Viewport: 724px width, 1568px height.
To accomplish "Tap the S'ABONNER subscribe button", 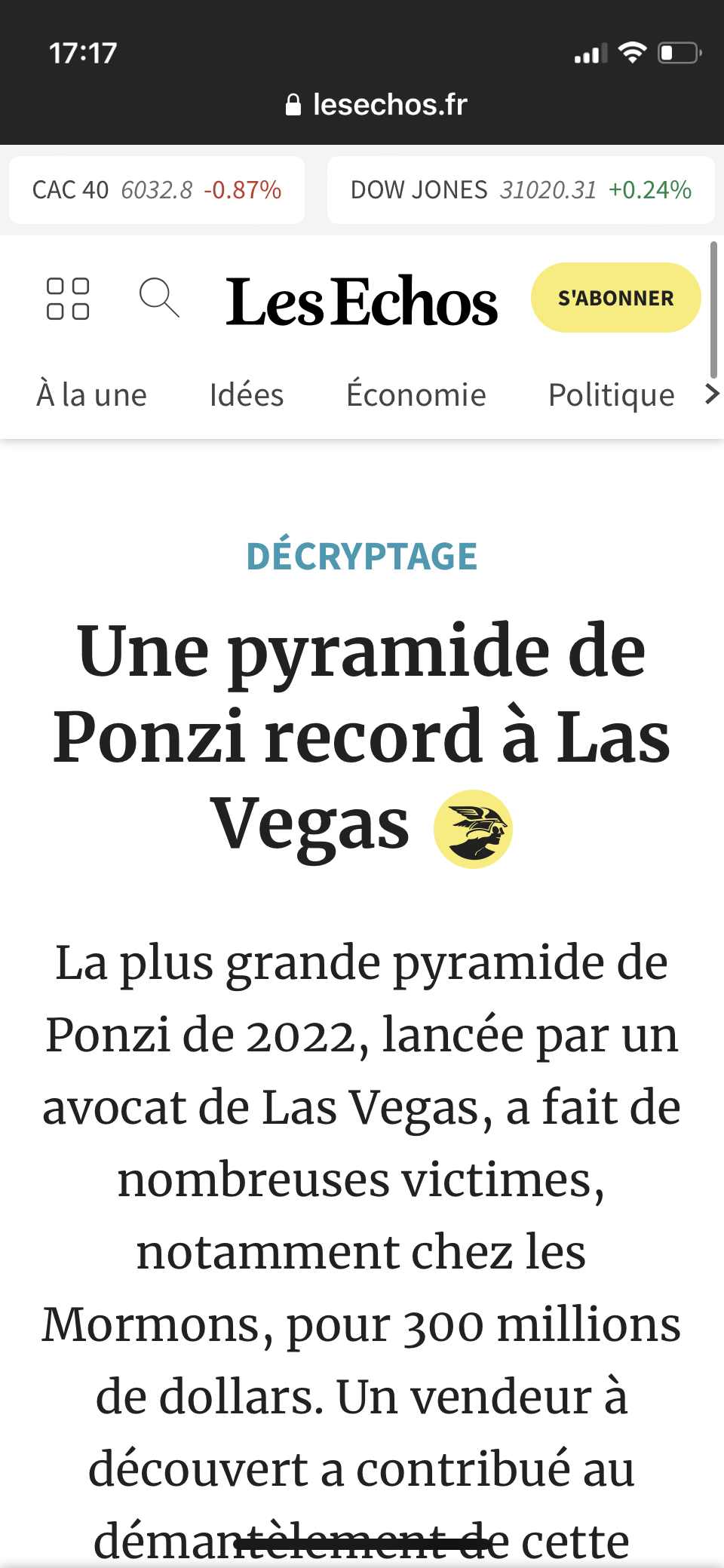I will [615, 298].
